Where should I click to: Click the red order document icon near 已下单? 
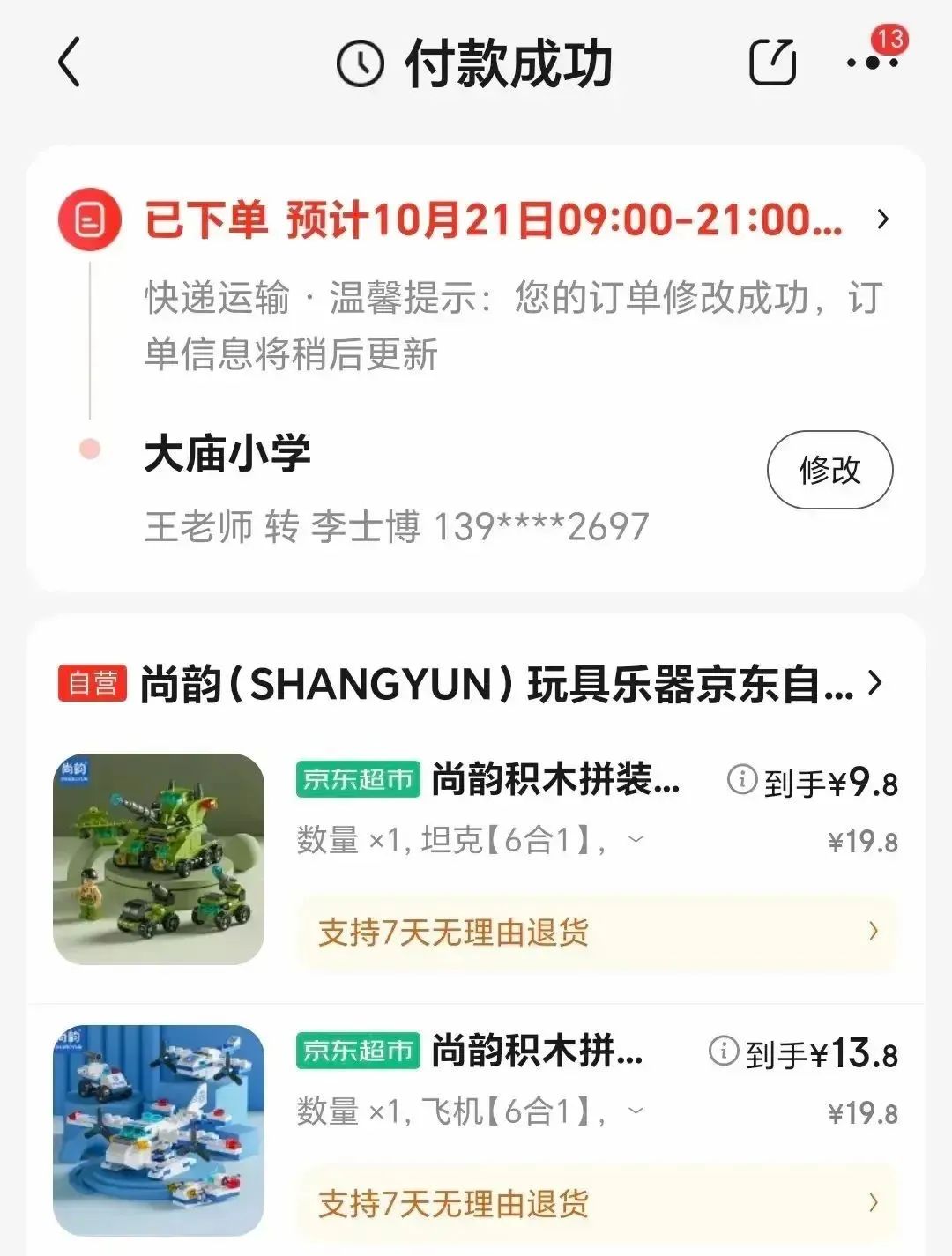point(88,219)
